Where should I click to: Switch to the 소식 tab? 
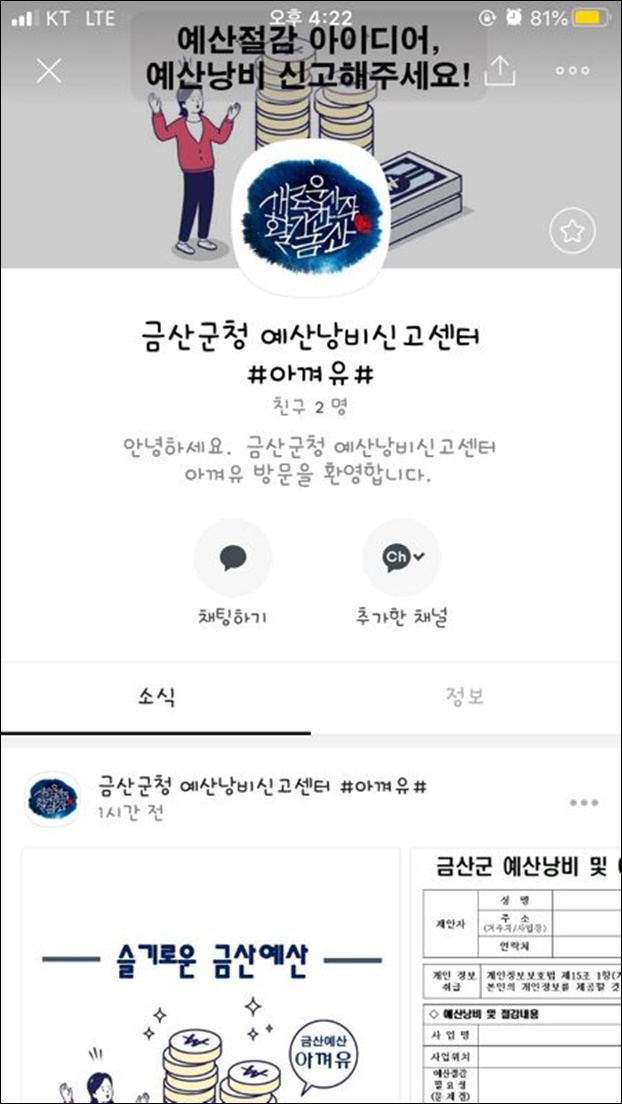click(156, 697)
